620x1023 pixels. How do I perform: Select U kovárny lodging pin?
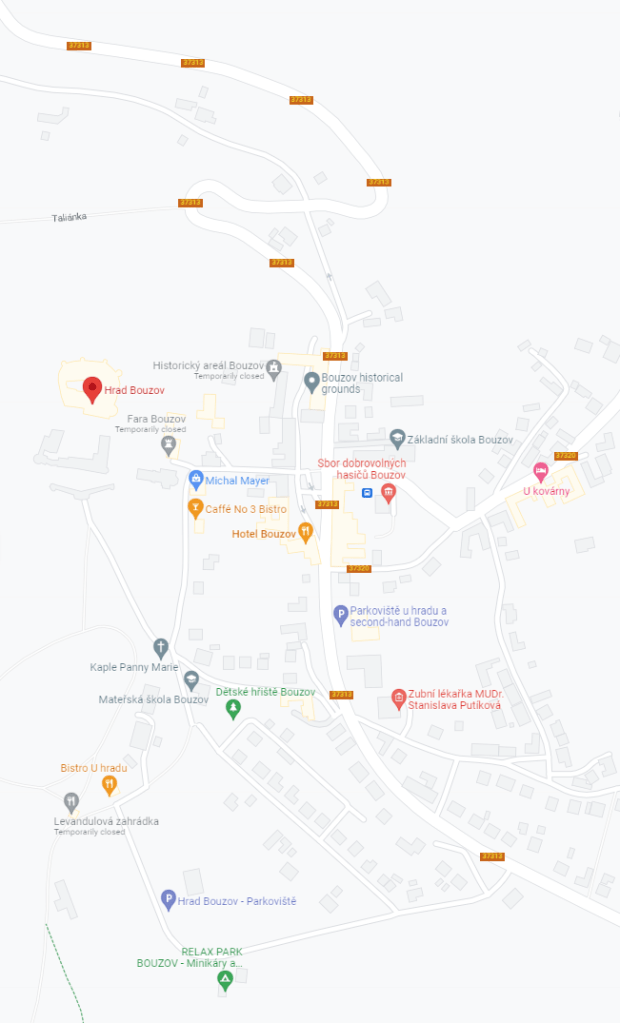coord(541,471)
